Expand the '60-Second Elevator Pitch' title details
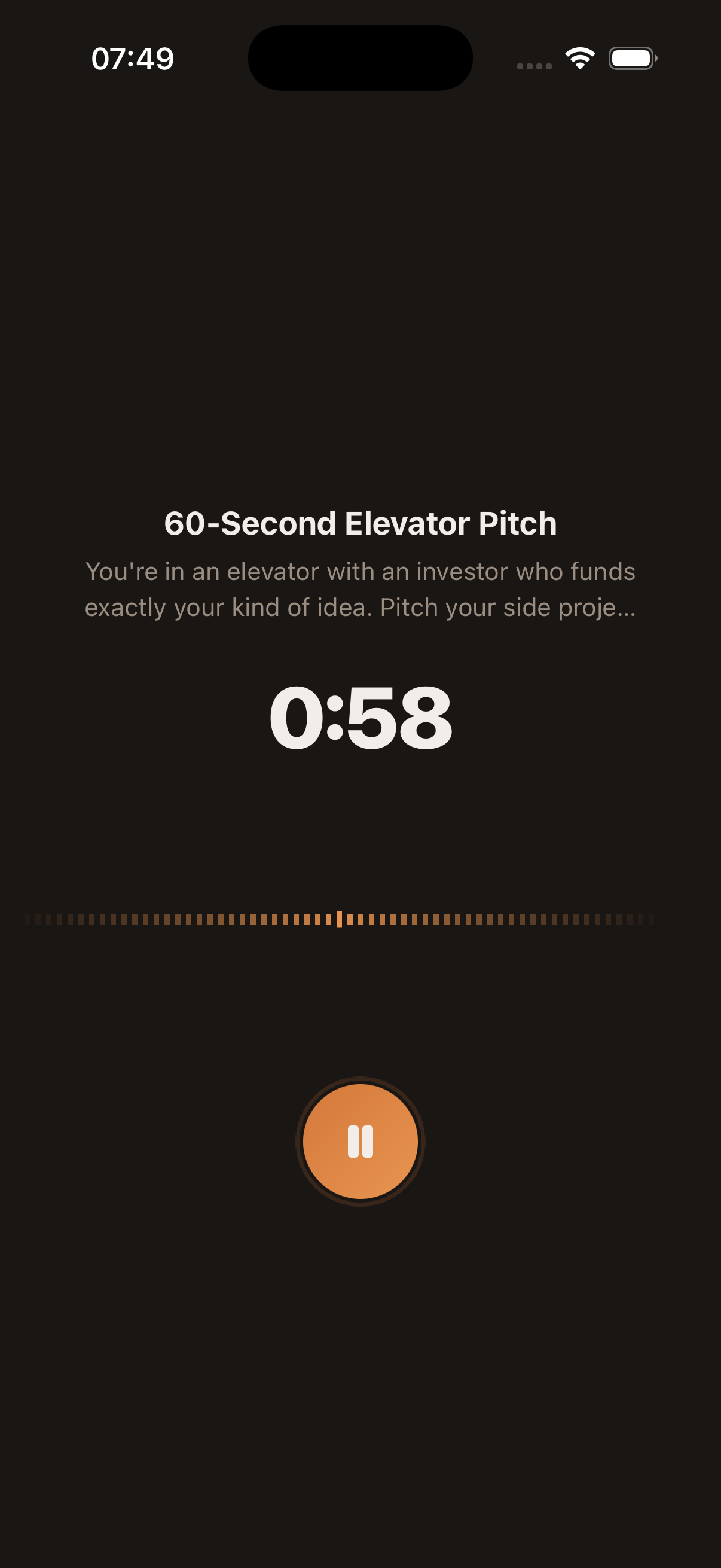Viewport: 721px width, 1568px height. [x=360, y=522]
